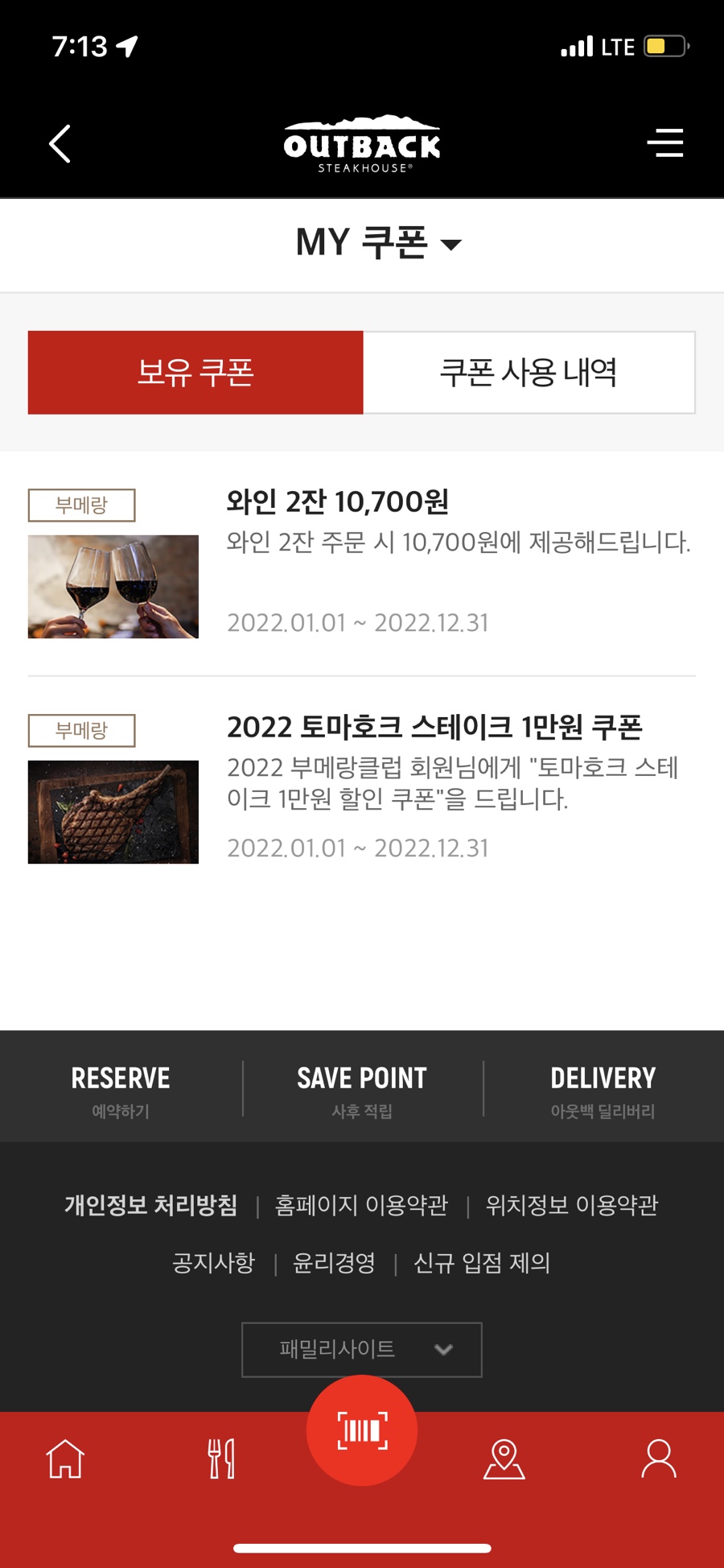Go back using the header arrow
This screenshot has width=724, height=1568.
[x=60, y=144]
